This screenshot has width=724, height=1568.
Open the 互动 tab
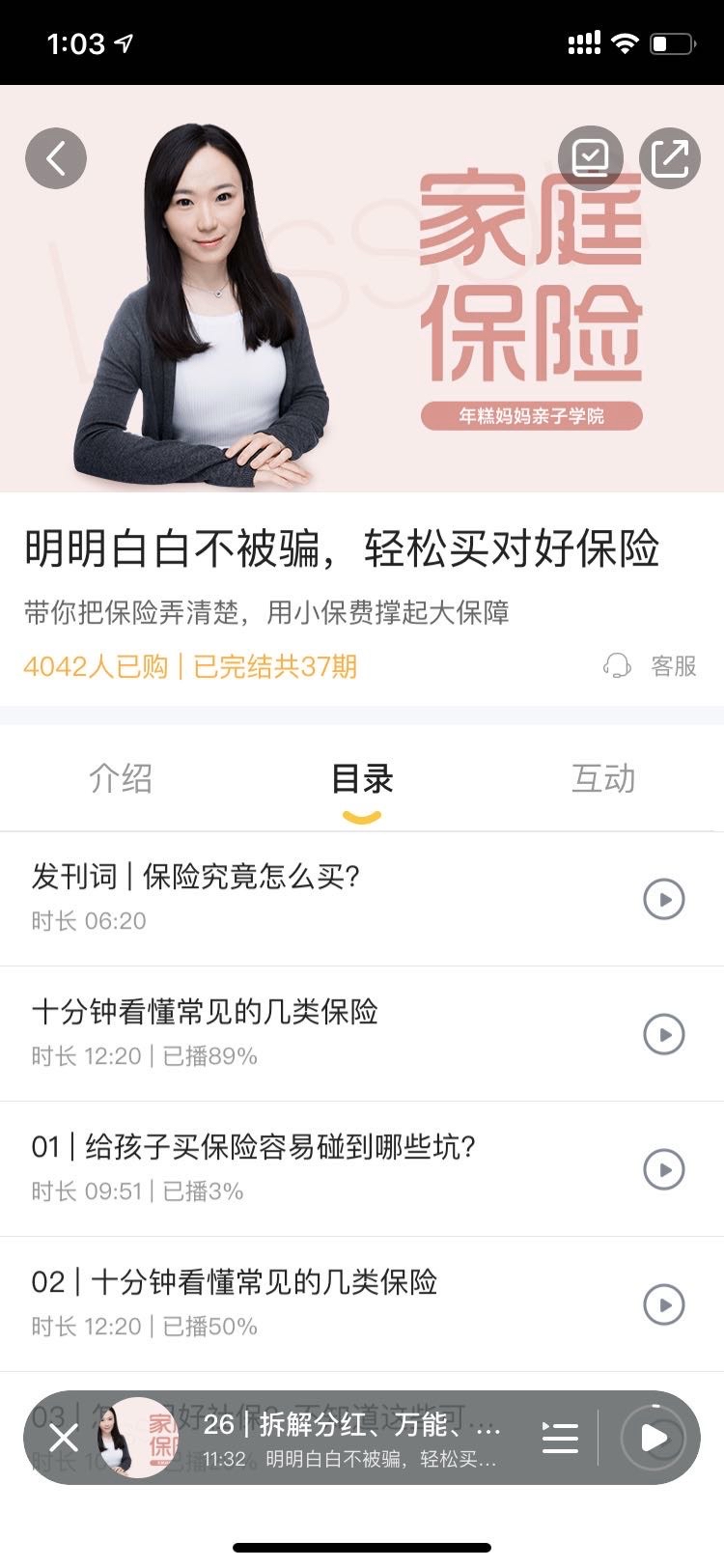click(x=603, y=778)
